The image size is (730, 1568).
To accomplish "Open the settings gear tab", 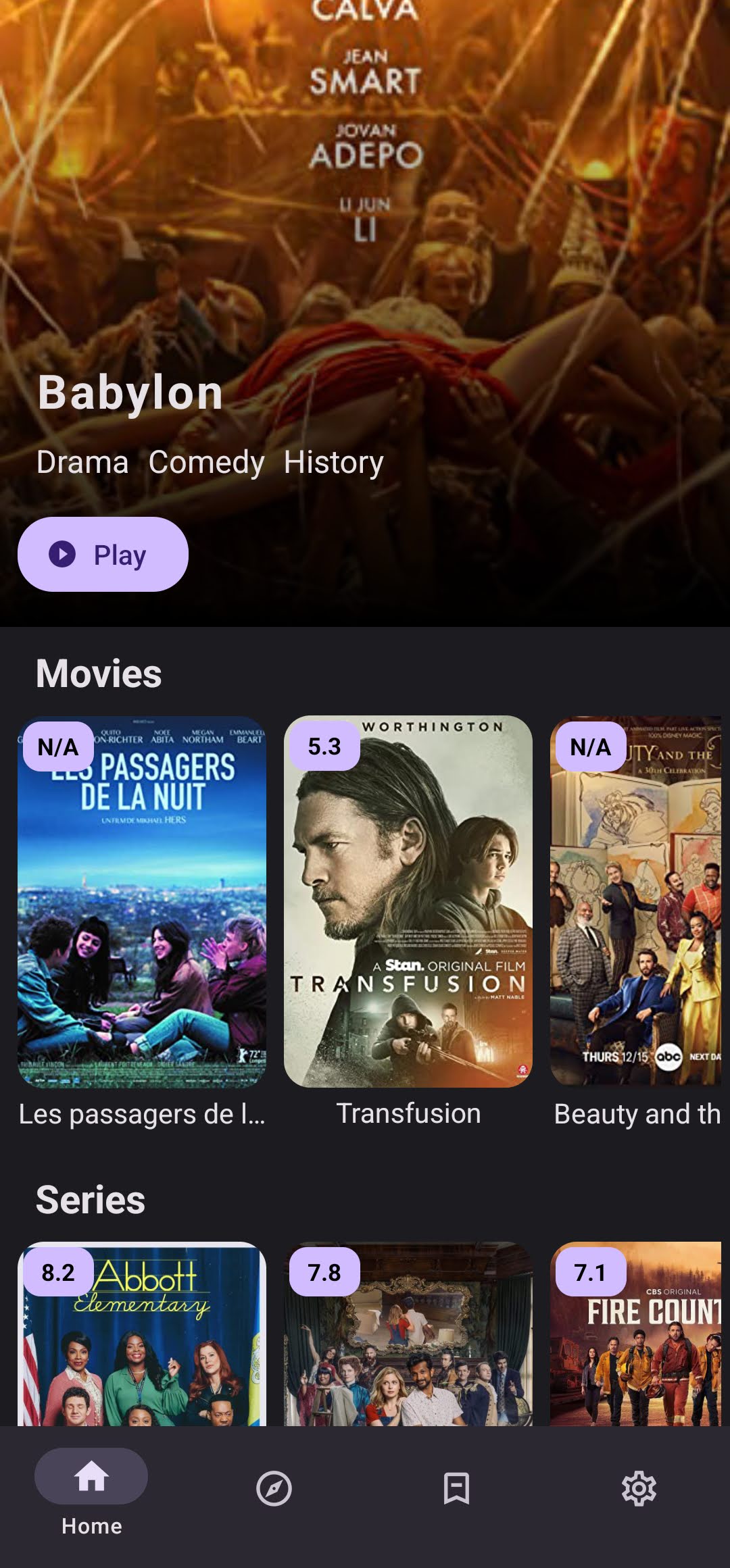I will point(639,1488).
